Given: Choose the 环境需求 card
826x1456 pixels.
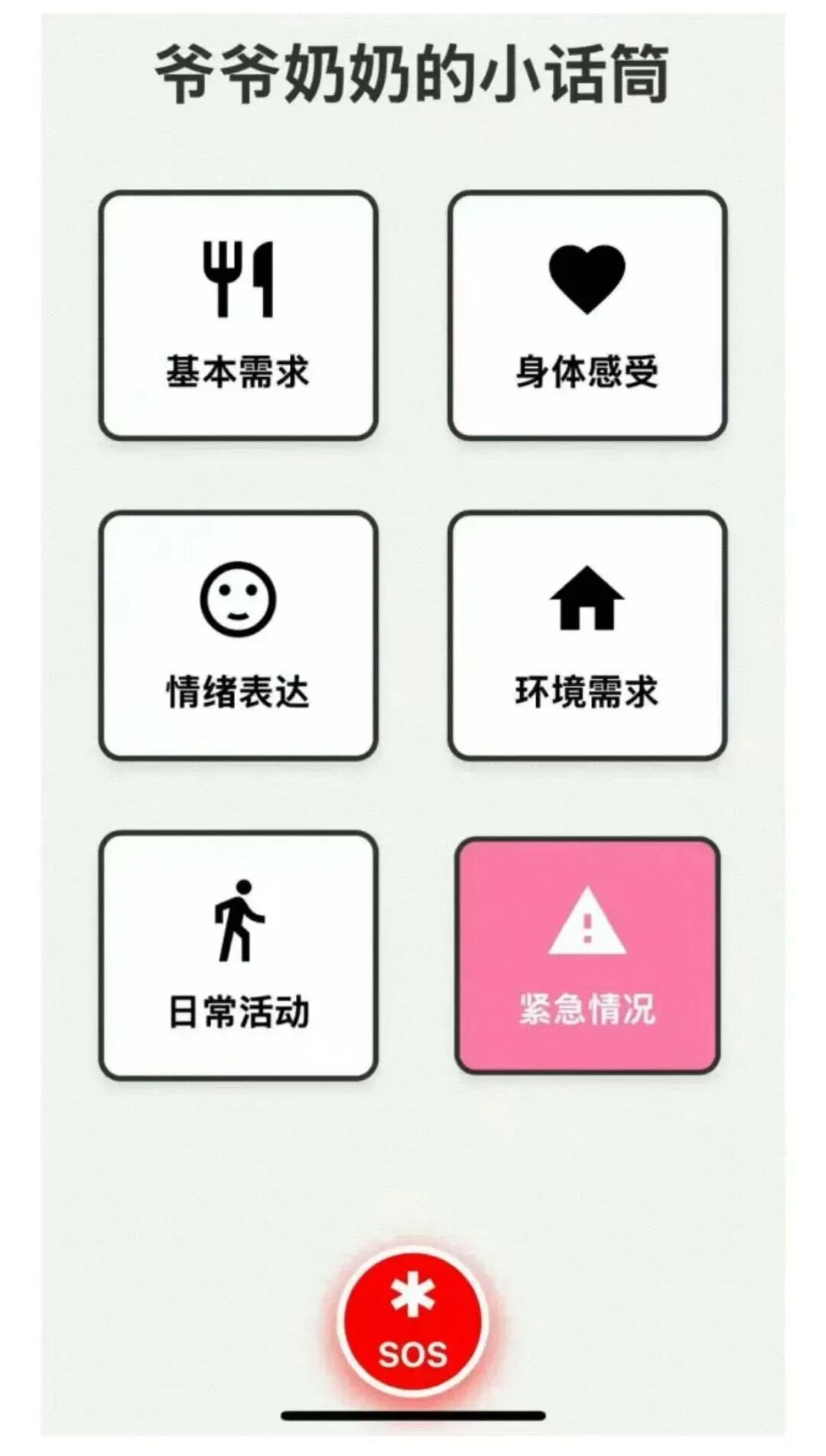Looking at the screenshot, I should (587, 635).
